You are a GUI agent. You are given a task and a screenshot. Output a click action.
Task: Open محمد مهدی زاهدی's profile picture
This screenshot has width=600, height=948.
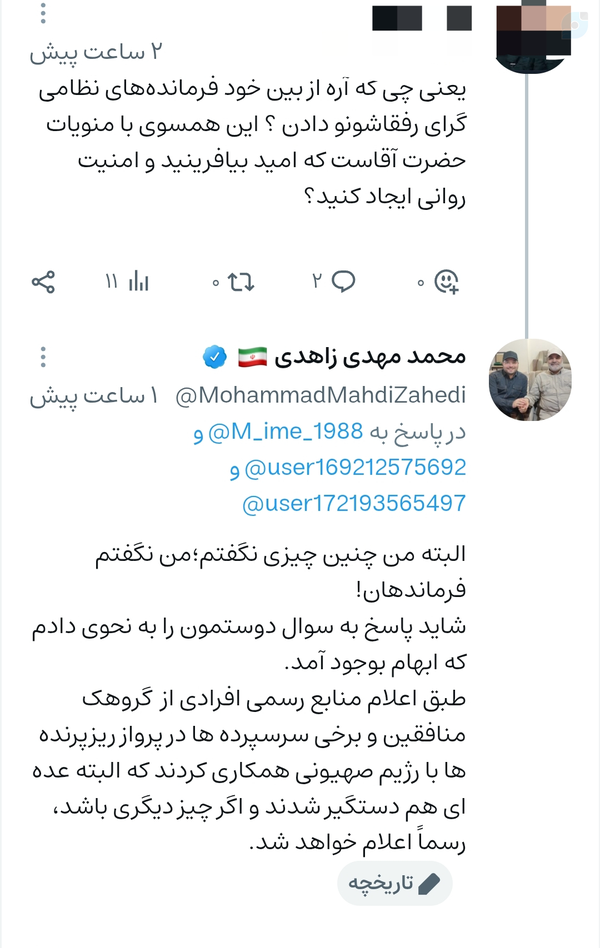click(x=529, y=380)
